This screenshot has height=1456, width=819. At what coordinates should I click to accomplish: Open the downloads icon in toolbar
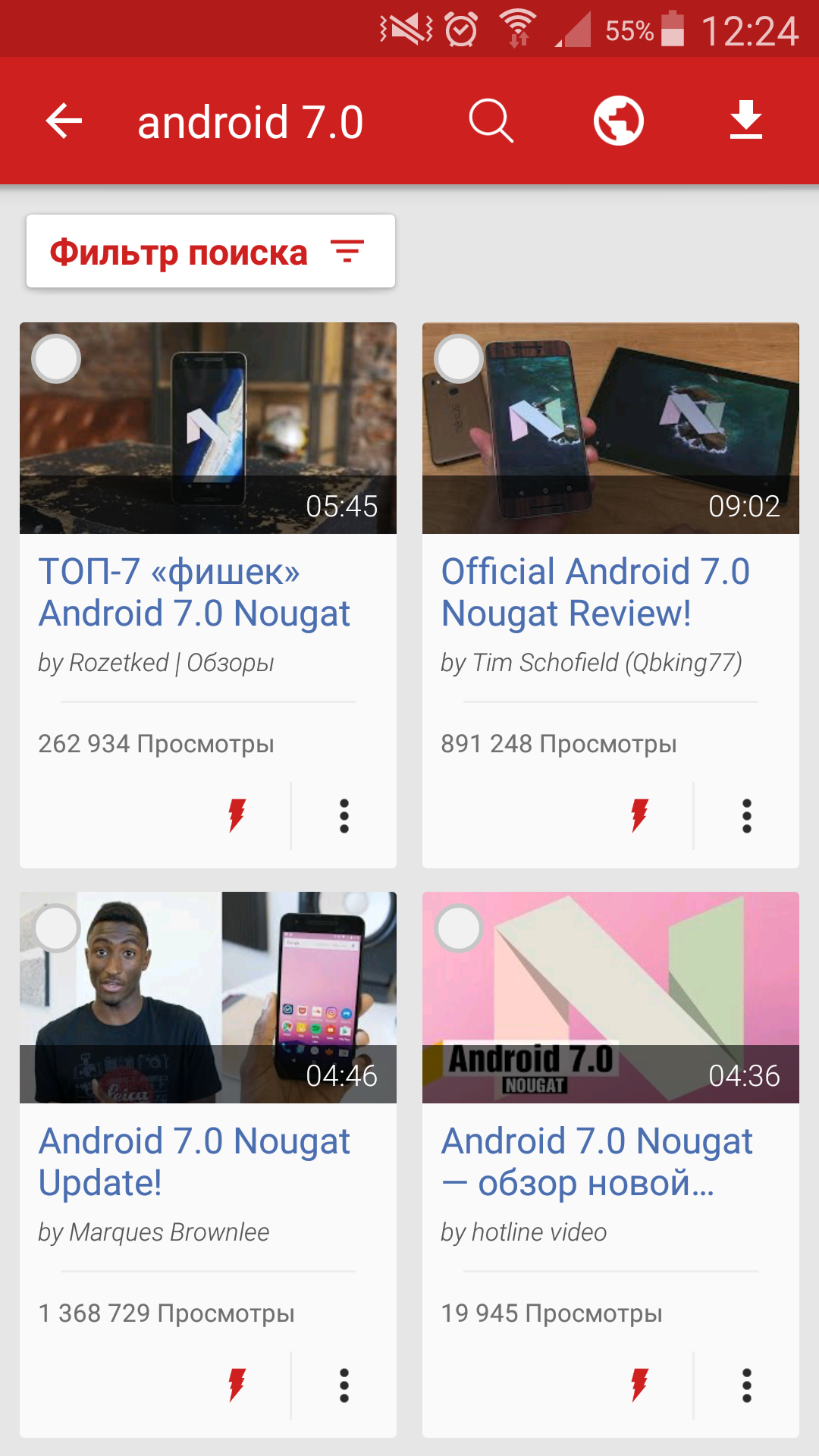(x=746, y=121)
